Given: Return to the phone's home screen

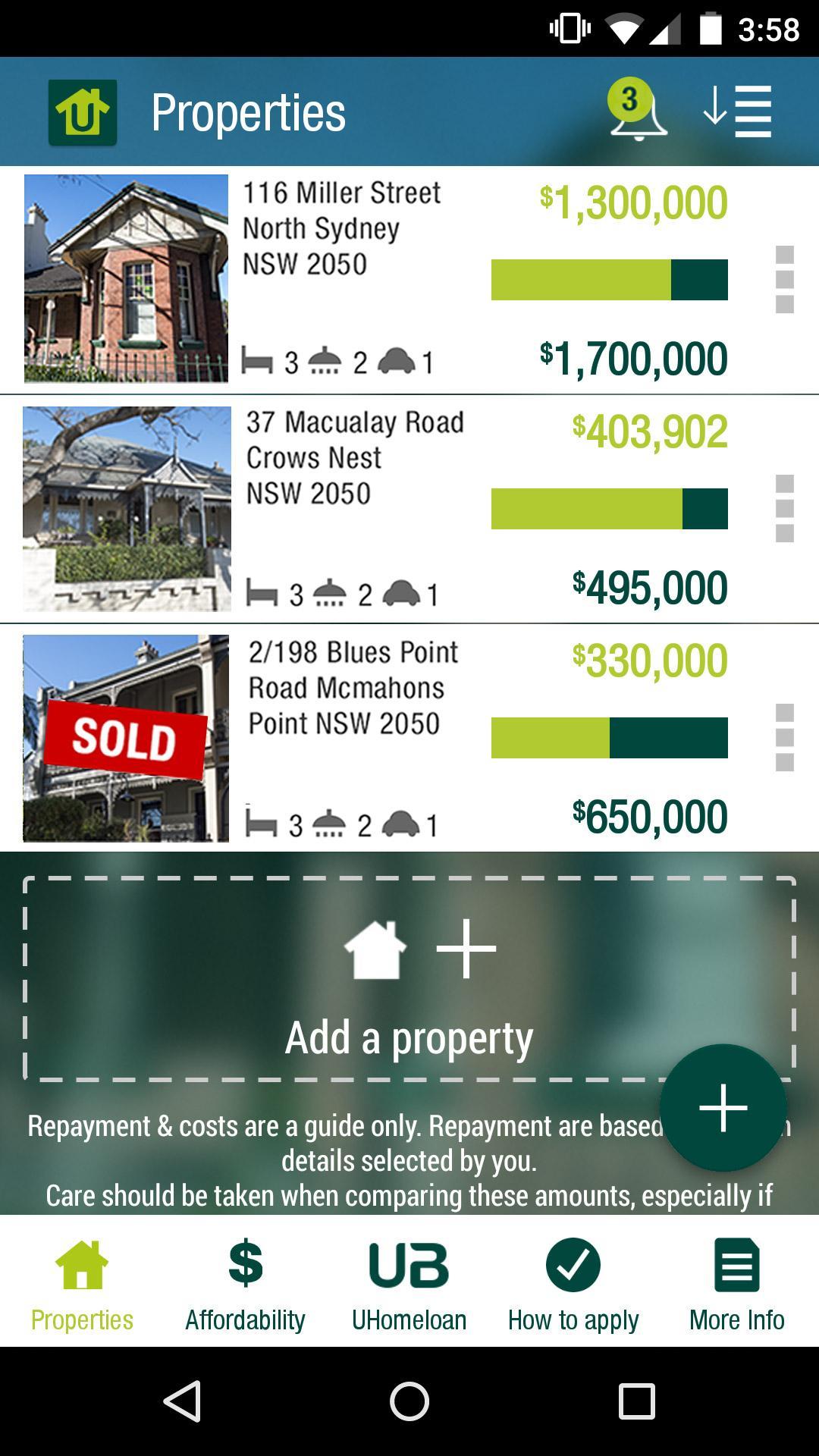Looking at the screenshot, I should (409, 1400).
